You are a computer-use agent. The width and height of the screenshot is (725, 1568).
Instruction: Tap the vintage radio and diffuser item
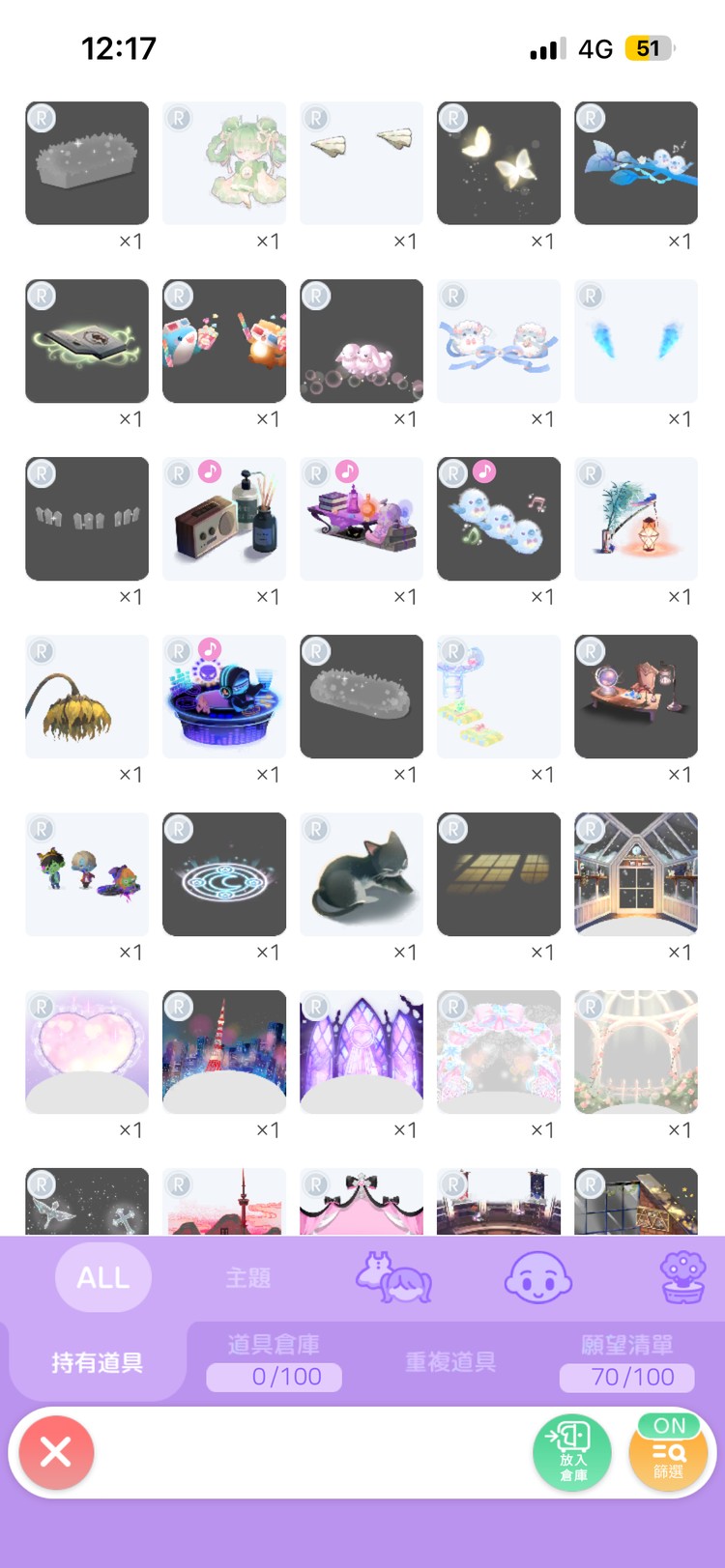click(224, 519)
